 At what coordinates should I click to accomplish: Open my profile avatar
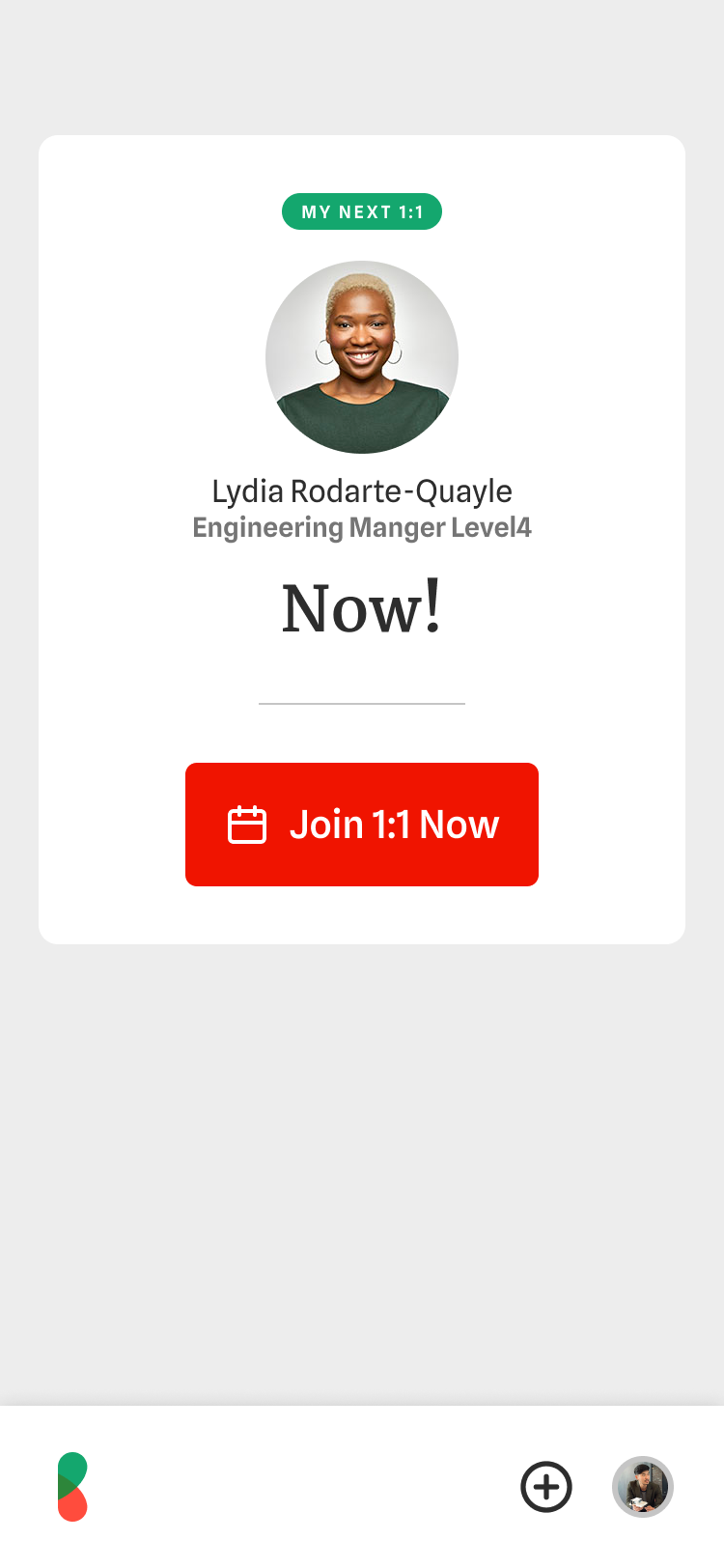[x=643, y=1487]
